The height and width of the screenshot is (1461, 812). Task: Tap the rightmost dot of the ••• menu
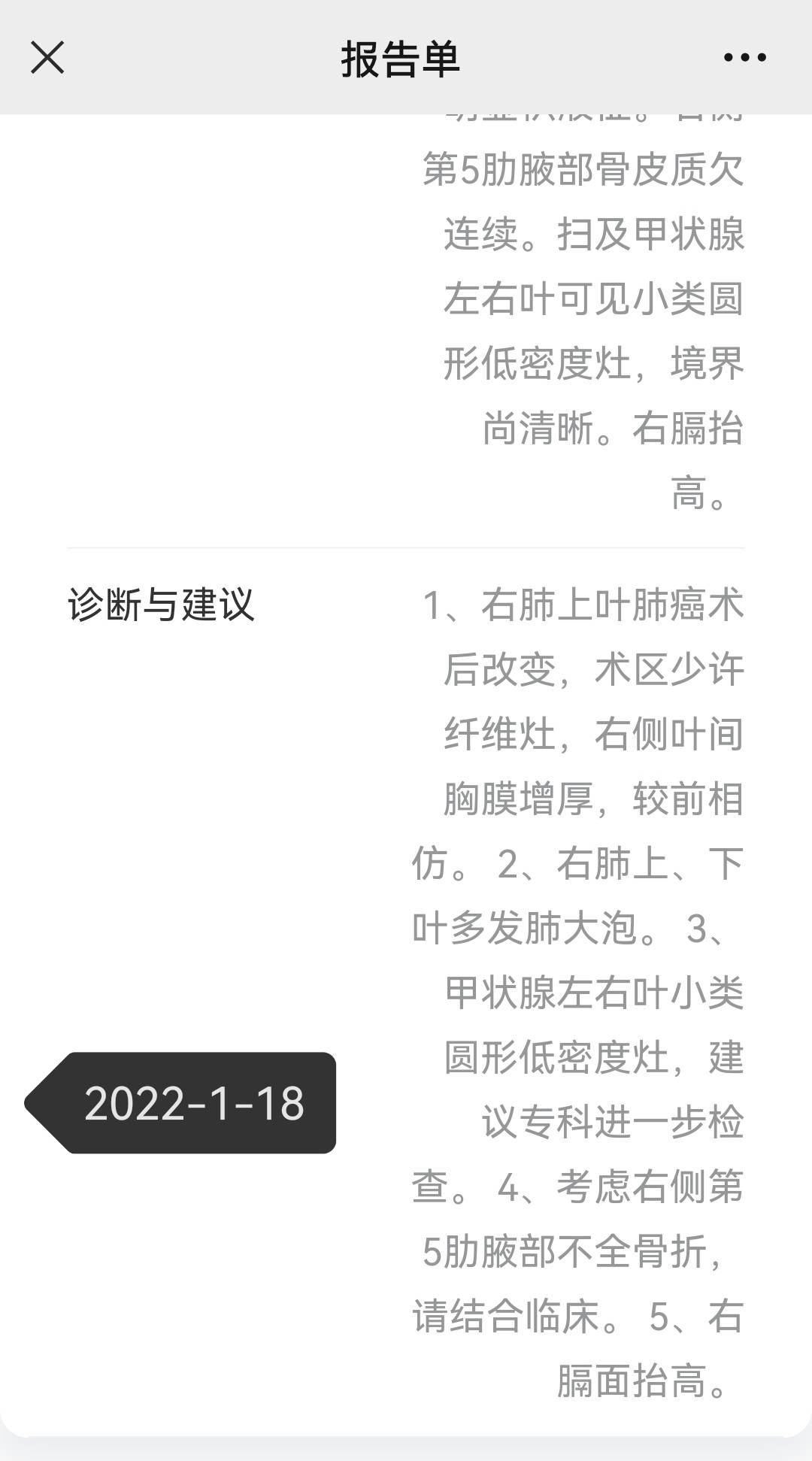click(761, 56)
